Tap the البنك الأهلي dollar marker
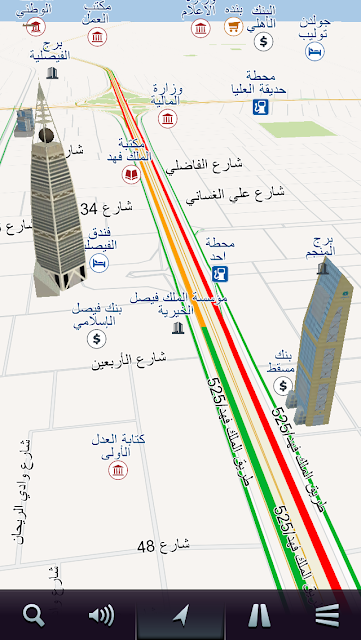This screenshot has height=640, width=361. [x=263, y=41]
